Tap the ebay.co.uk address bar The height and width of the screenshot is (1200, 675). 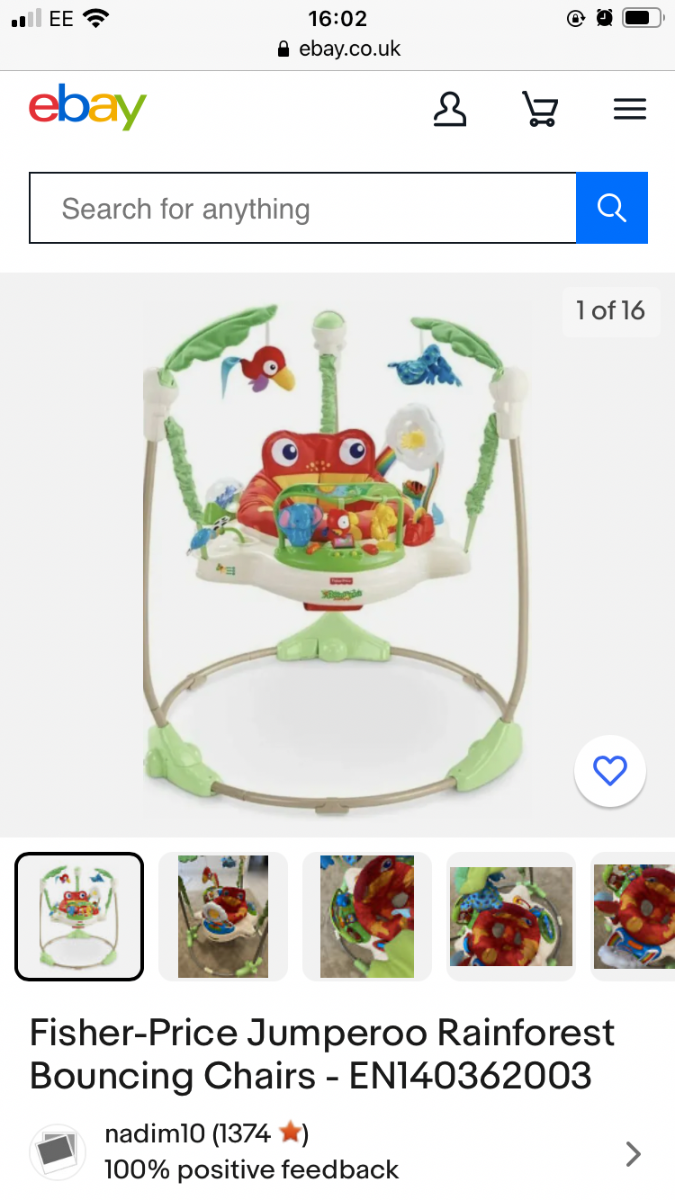pyautogui.click(x=338, y=49)
